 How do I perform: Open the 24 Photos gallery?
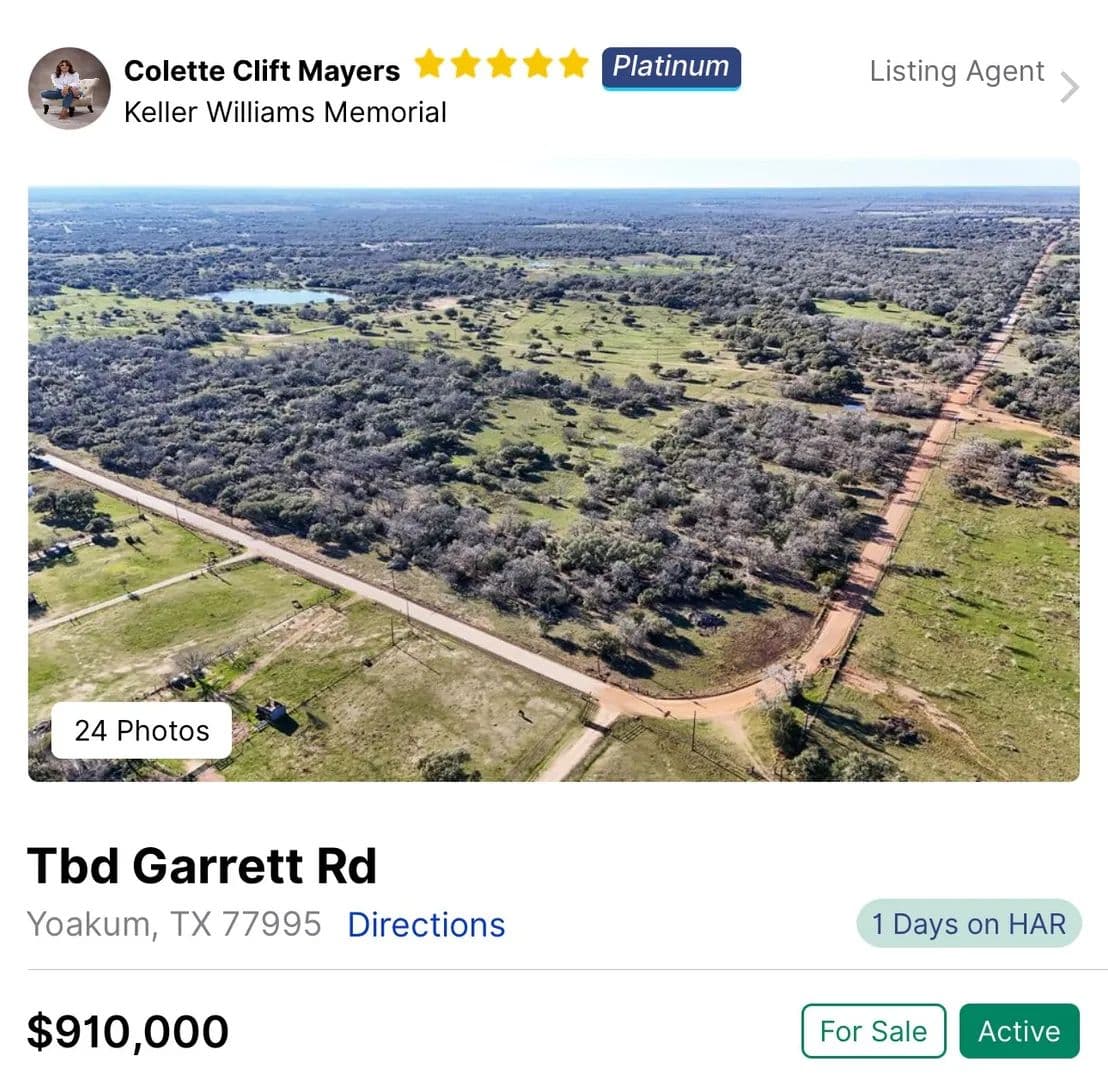pyautogui.click(x=142, y=731)
